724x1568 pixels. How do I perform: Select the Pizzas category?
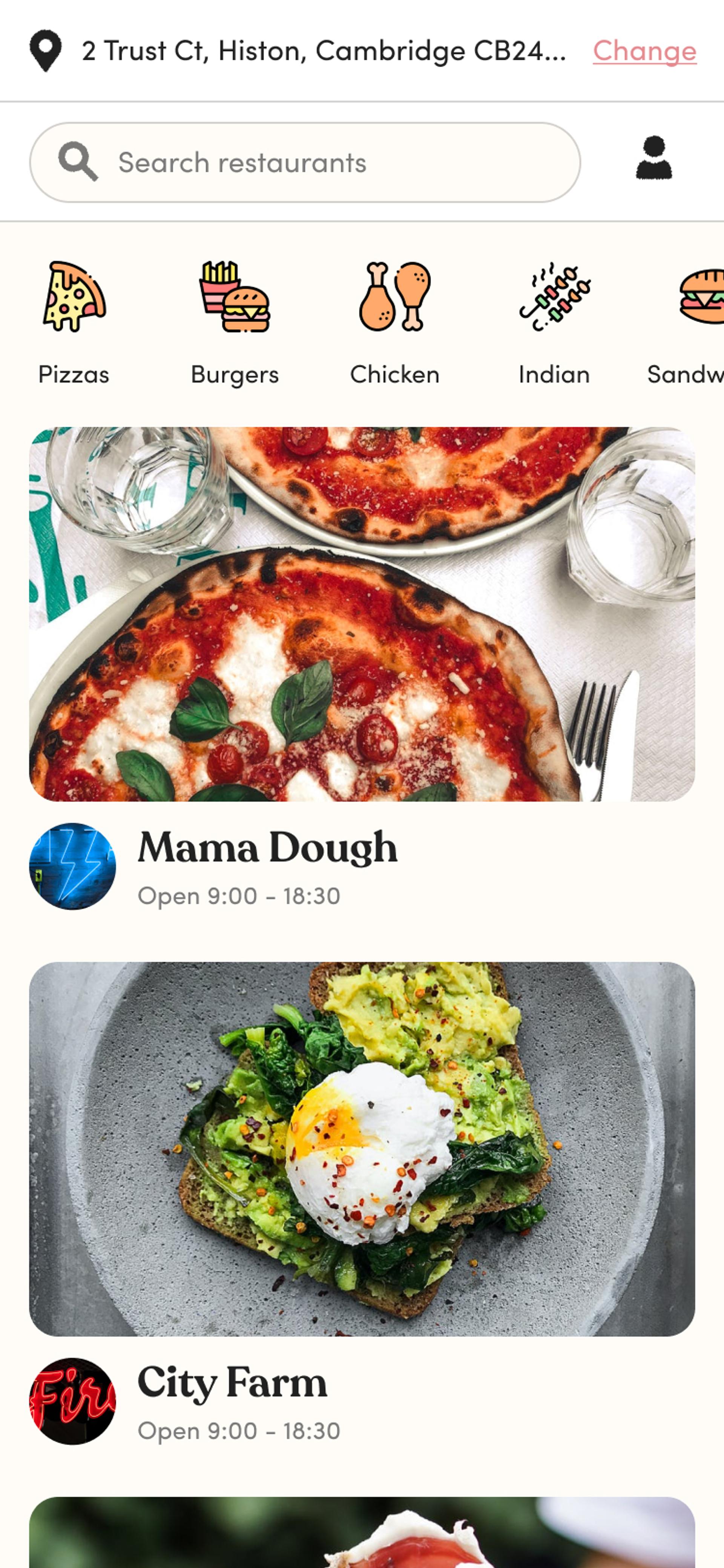pos(74,323)
